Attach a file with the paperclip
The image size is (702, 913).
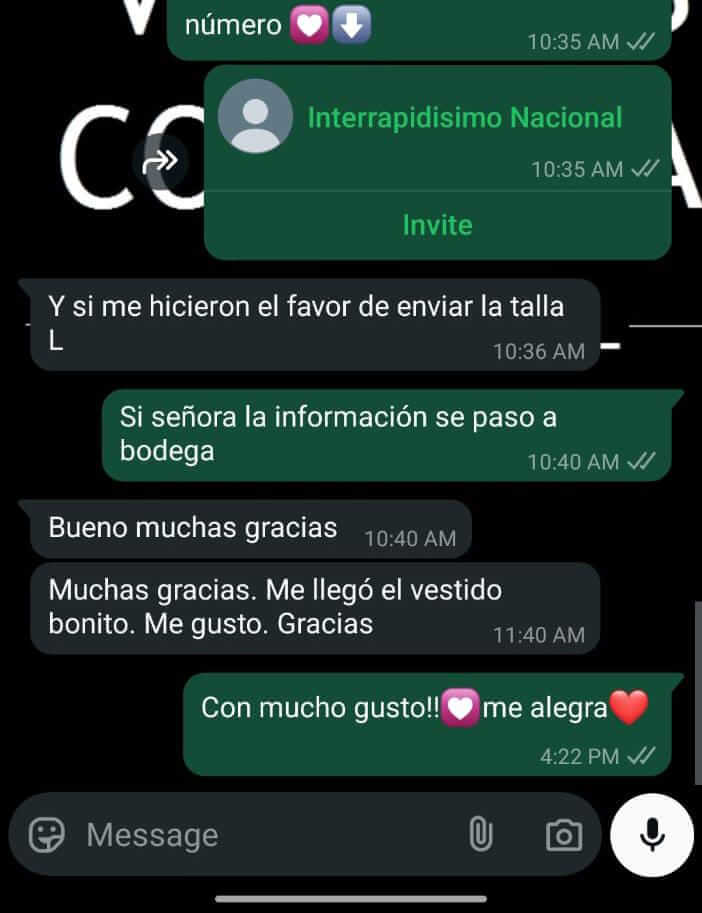pos(481,834)
